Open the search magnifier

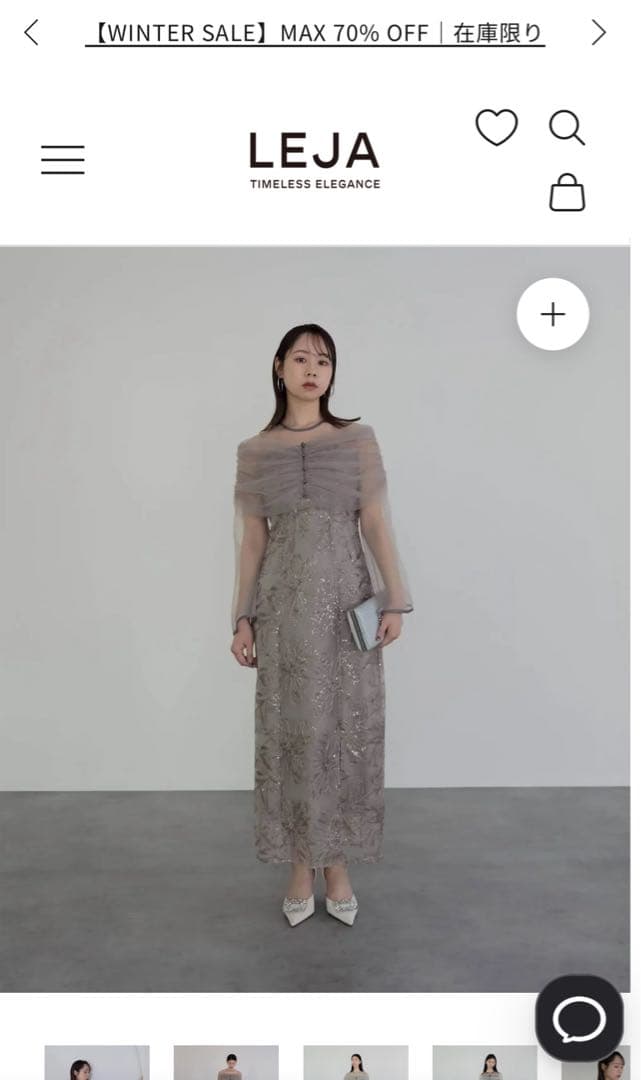(x=566, y=128)
